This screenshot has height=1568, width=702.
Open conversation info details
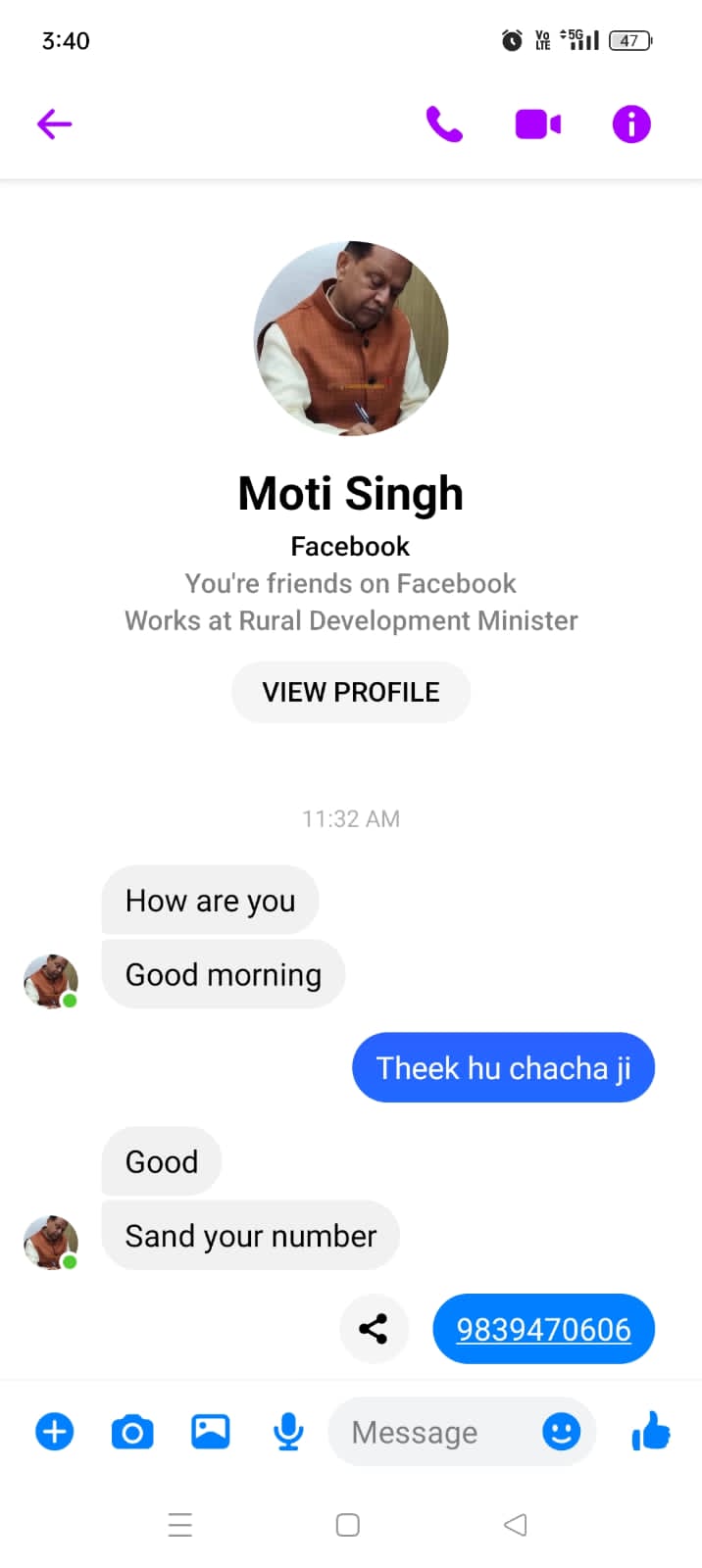coord(631,124)
